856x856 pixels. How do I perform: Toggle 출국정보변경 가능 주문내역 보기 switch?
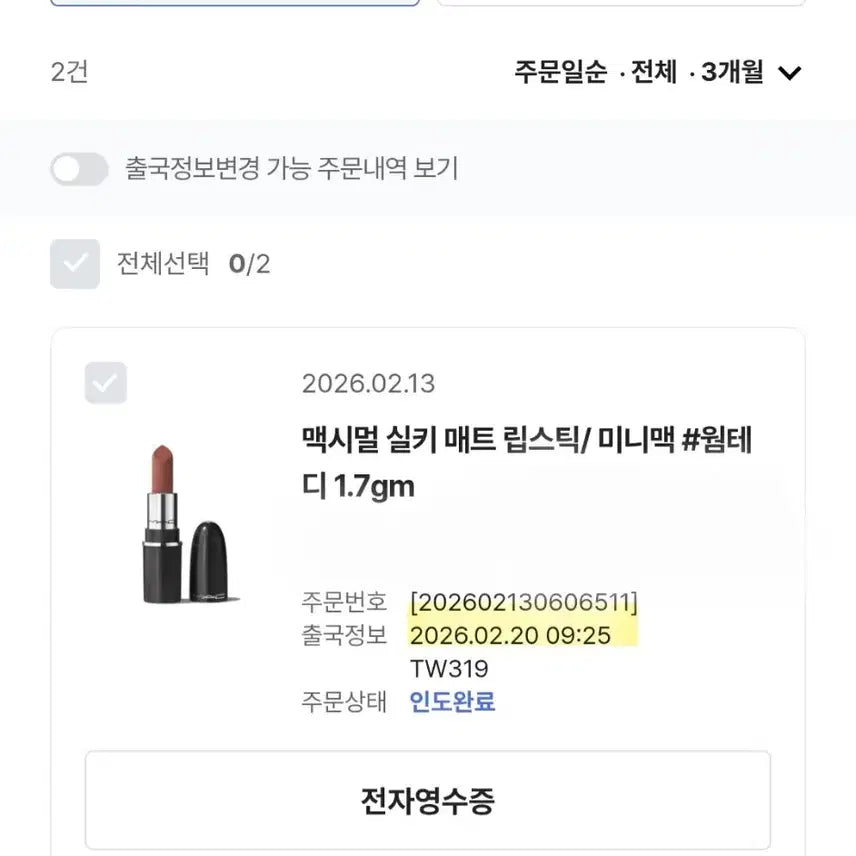[79, 169]
